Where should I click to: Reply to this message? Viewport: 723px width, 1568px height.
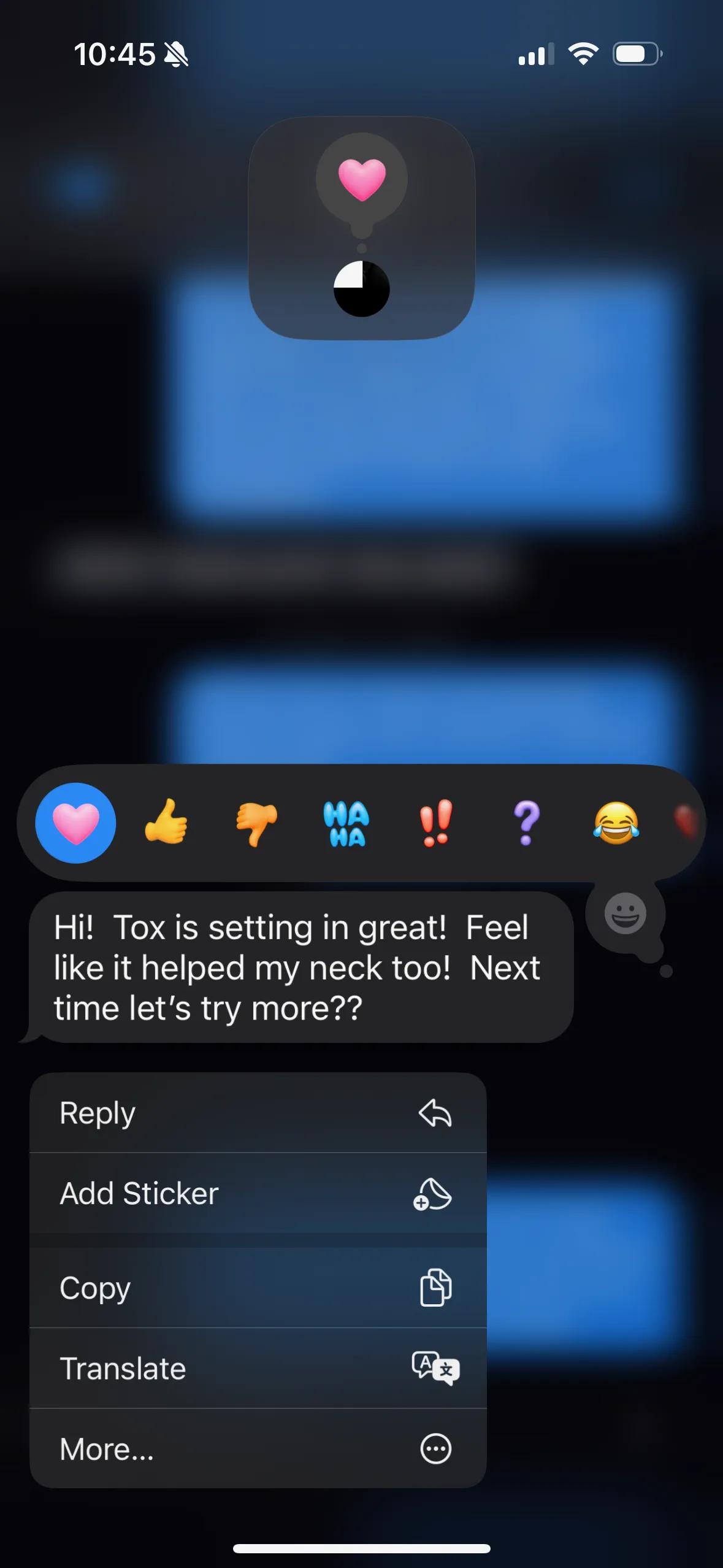tap(258, 1113)
